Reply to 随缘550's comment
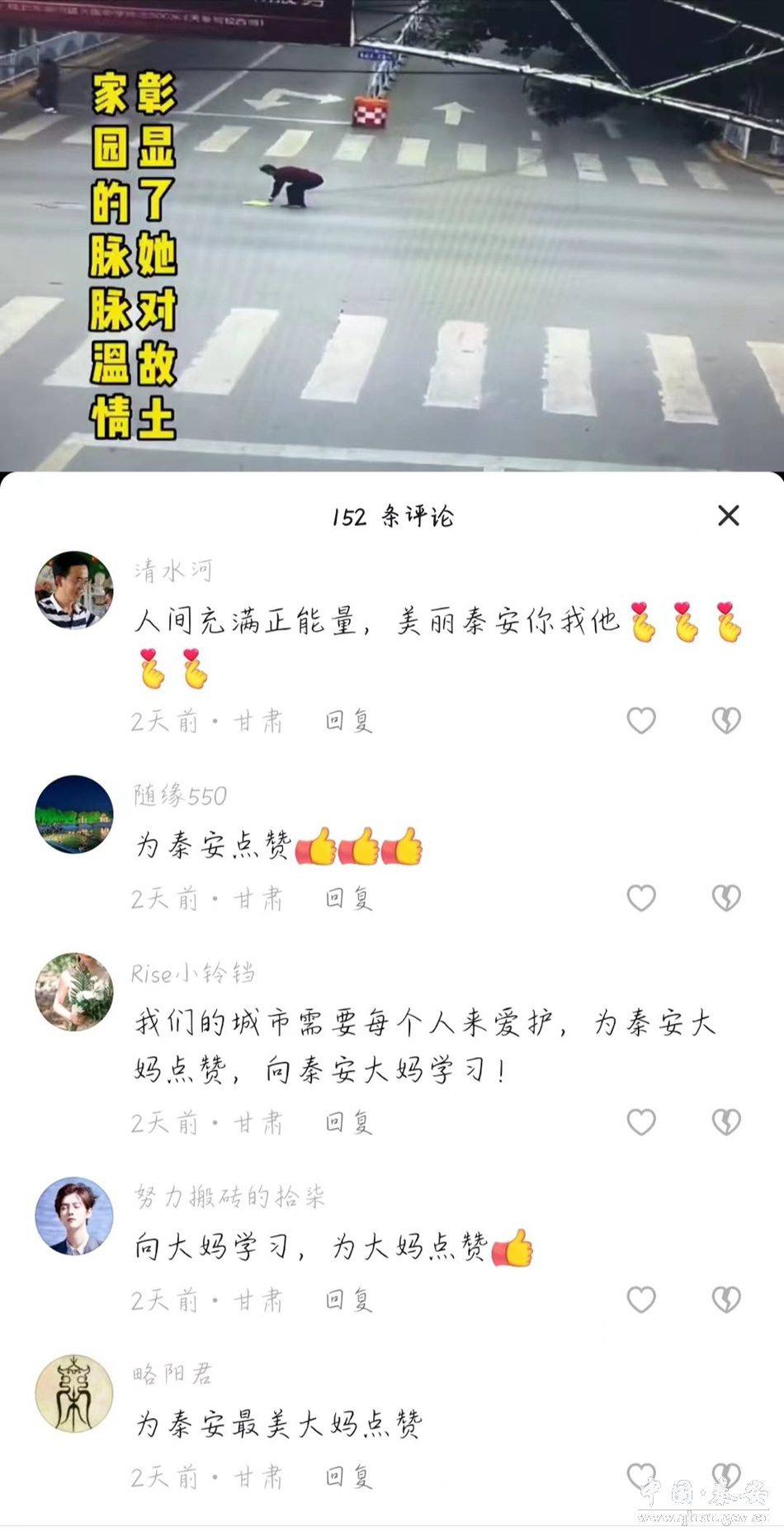The width and height of the screenshot is (784, 1531). click(348, 898)
